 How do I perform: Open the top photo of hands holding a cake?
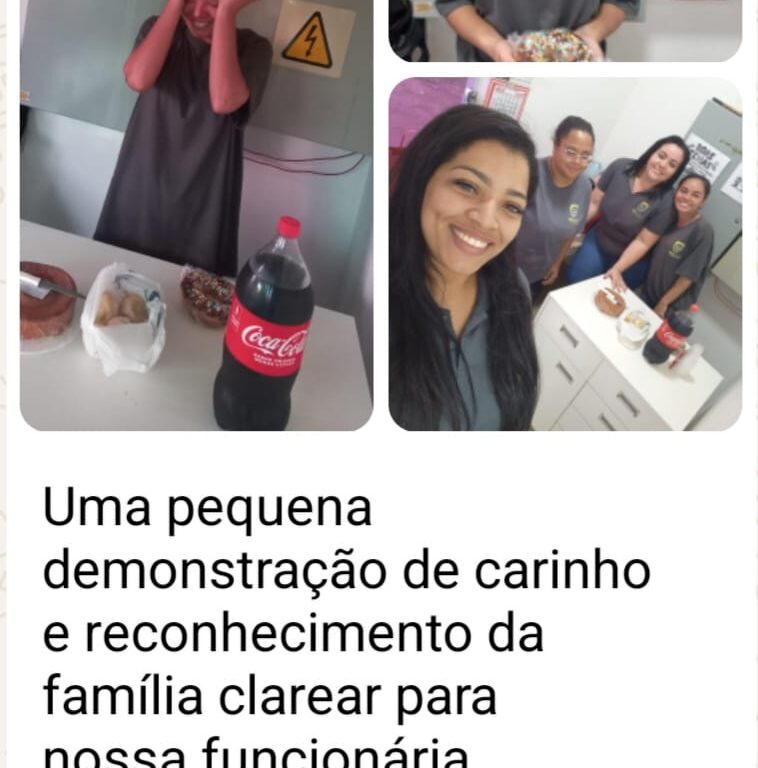pyautogui.click(x=565, y=30)
